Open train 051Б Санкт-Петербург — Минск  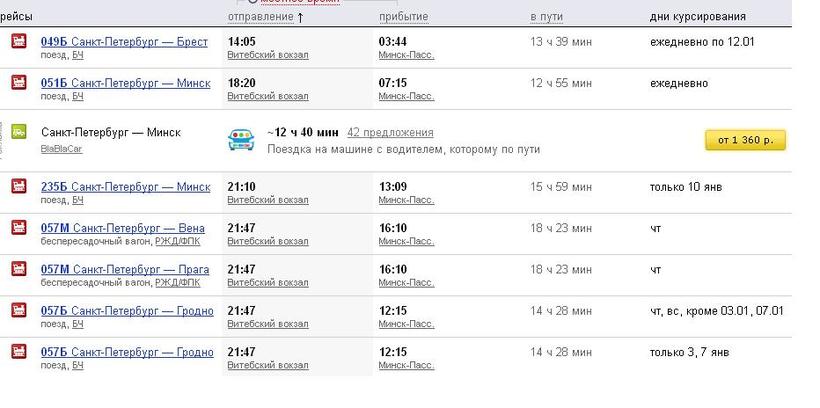[x=125, y=83]
